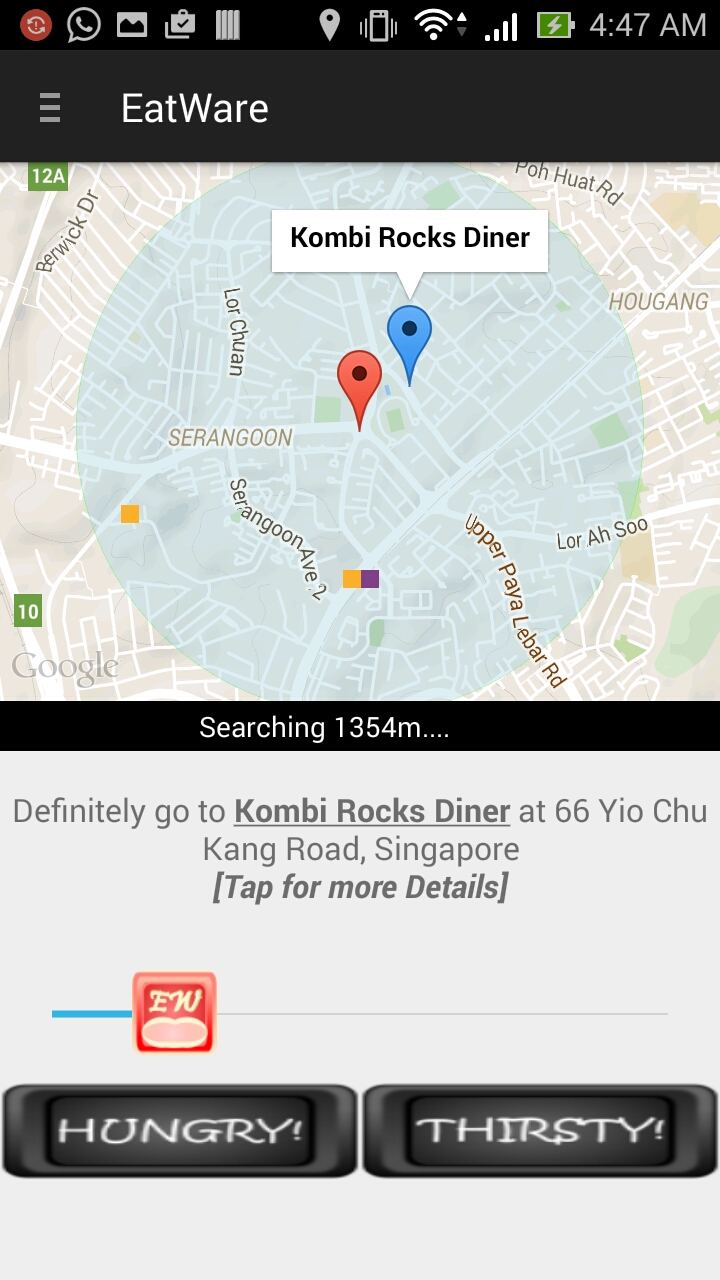Tap the HUNGRY! button
The height and width of the screenshot is (1280, 720).
click(x=180, y=1131)
